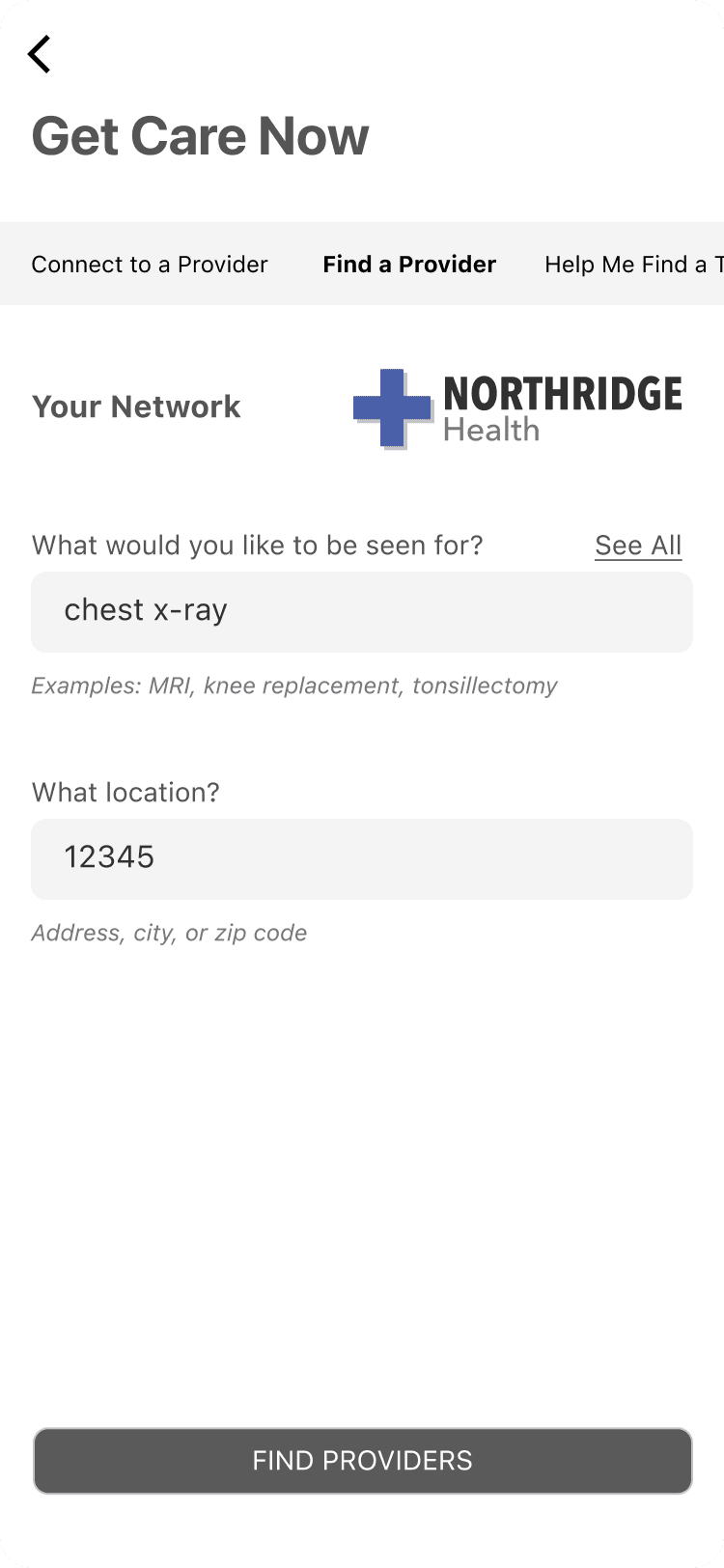The width and height of the screenshot is (724, 1568).
Task: Click the address hint text under location field
Action: (x=169, y=933)
